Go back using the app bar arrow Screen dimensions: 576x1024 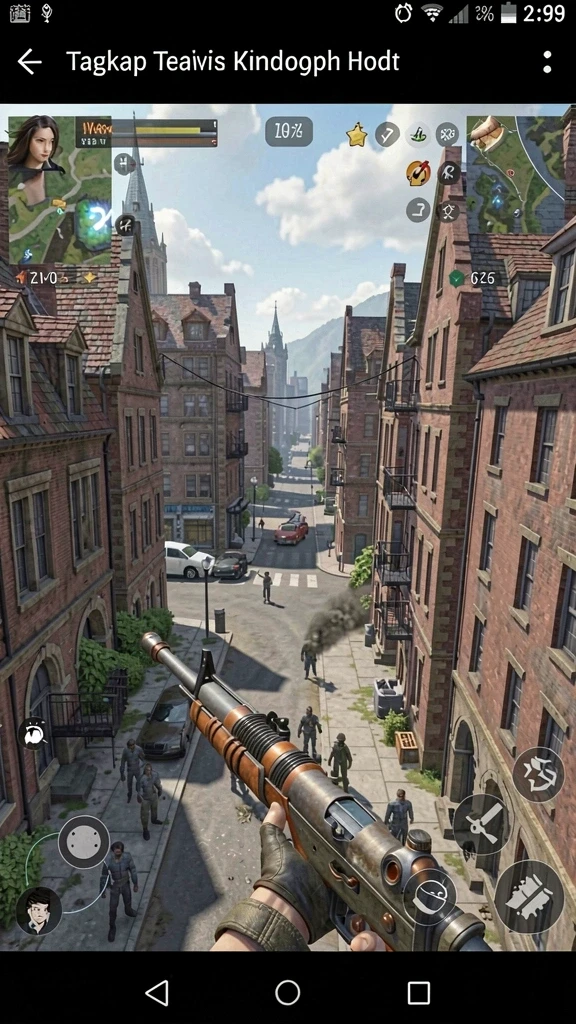click(29, 62)
